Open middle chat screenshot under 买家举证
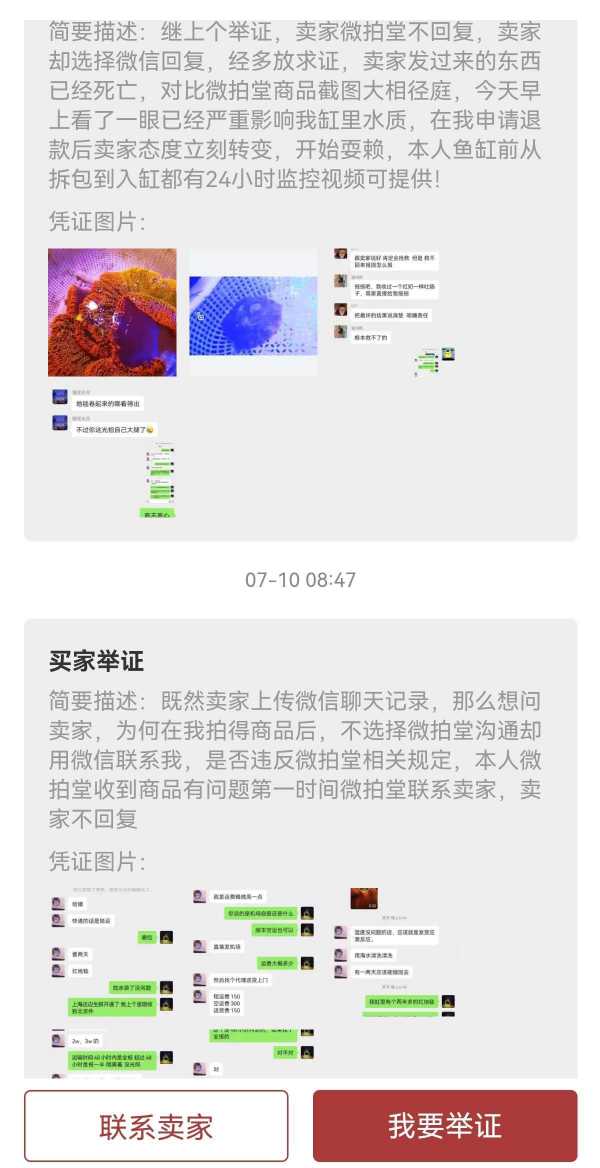The width and height of the screenshot is (600, 1168). pos(254,980)
